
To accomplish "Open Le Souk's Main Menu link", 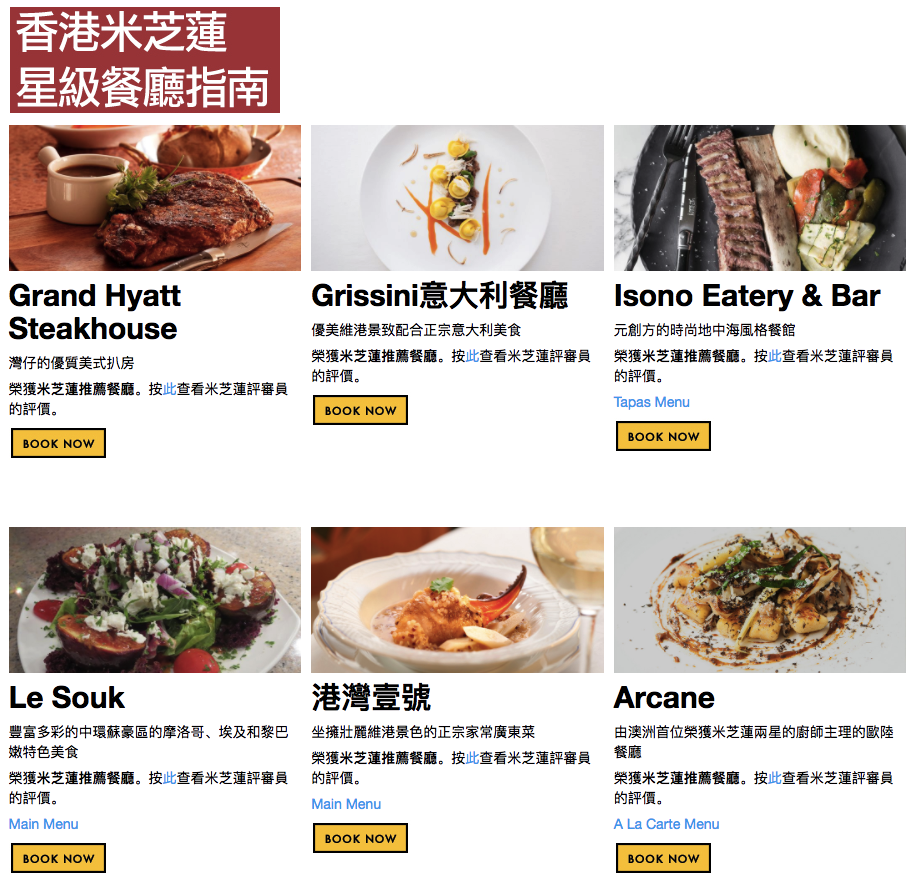I will 43,824.
